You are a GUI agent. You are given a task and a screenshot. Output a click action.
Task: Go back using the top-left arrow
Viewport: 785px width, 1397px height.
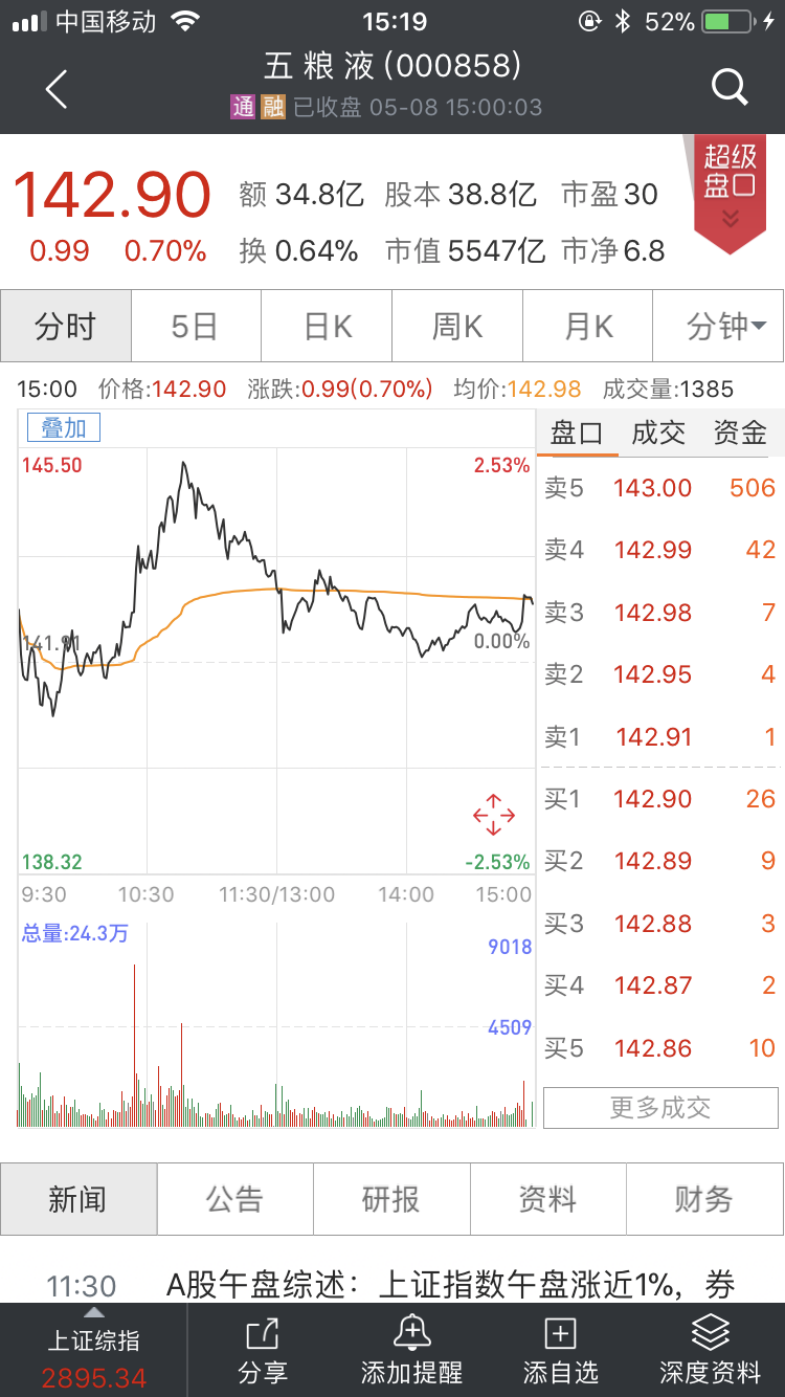click(57, 89)
